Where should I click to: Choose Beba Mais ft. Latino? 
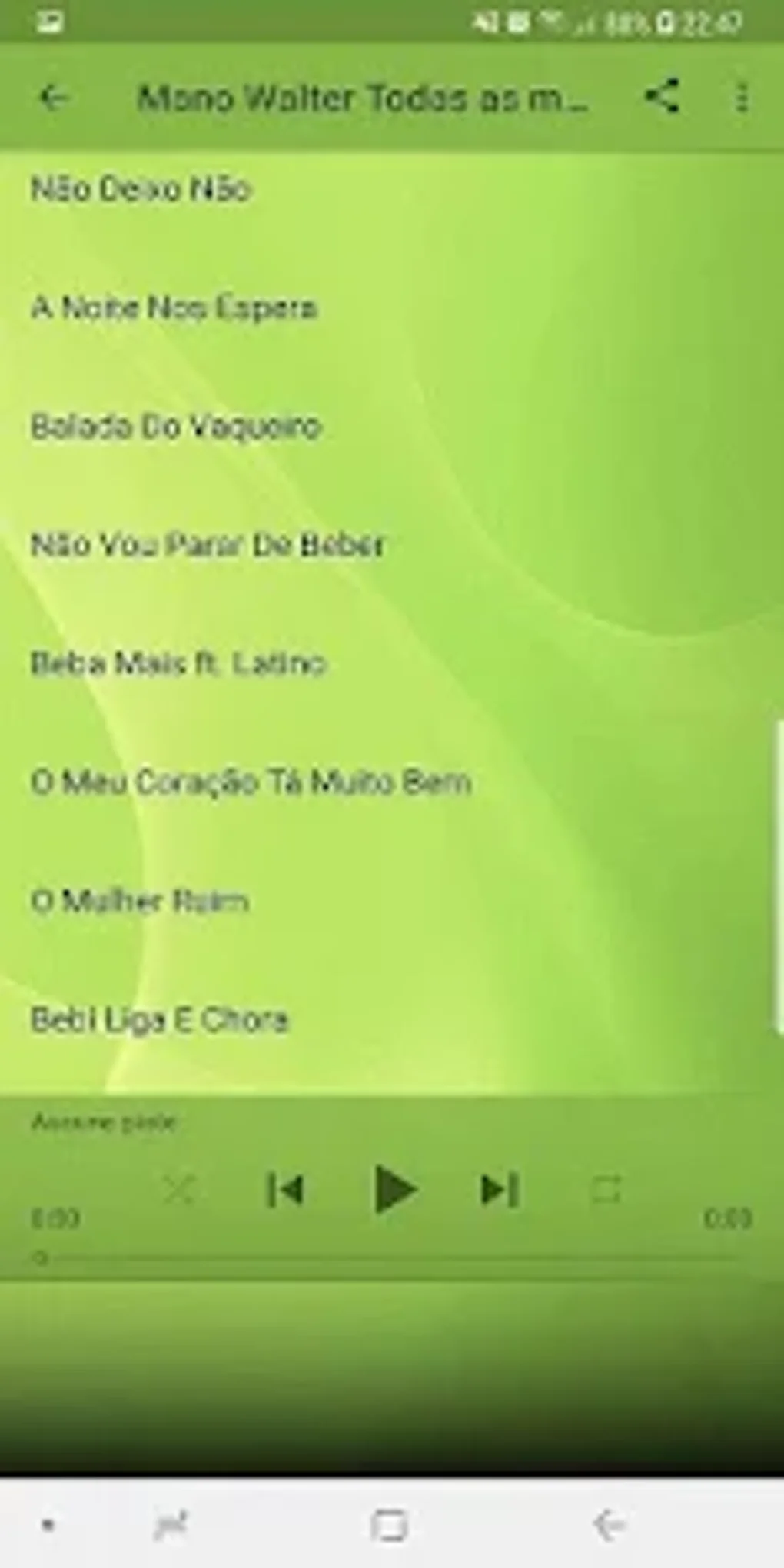[178, 663]
